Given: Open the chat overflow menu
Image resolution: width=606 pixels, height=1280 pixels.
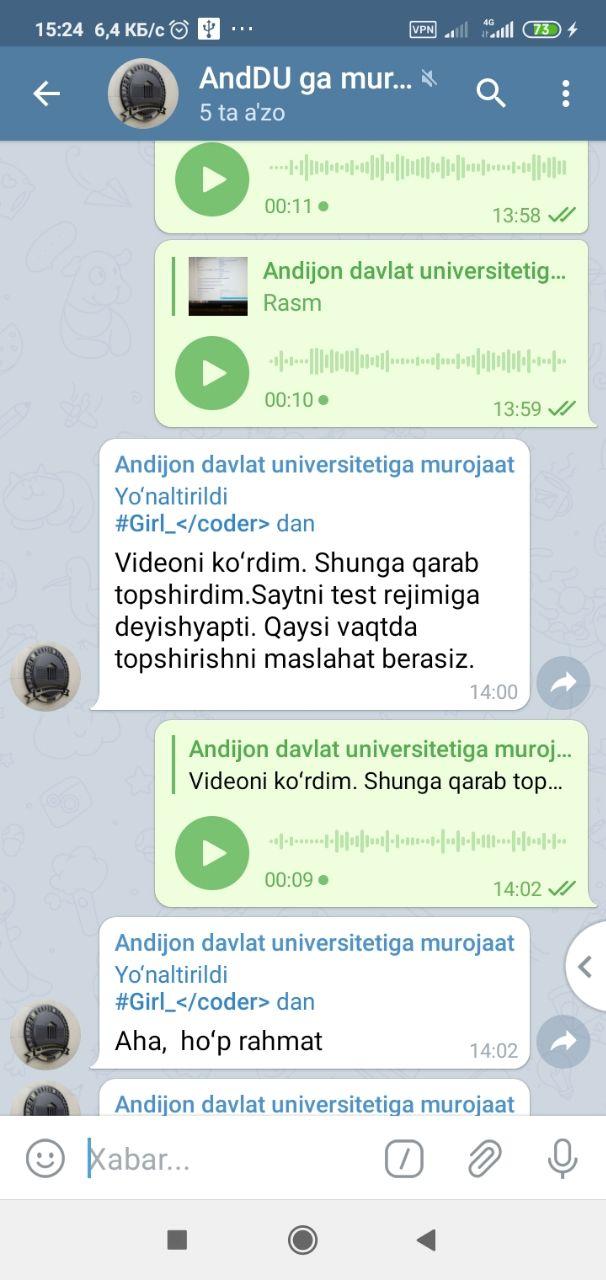Looking at the screenshot, I should 565,94.
